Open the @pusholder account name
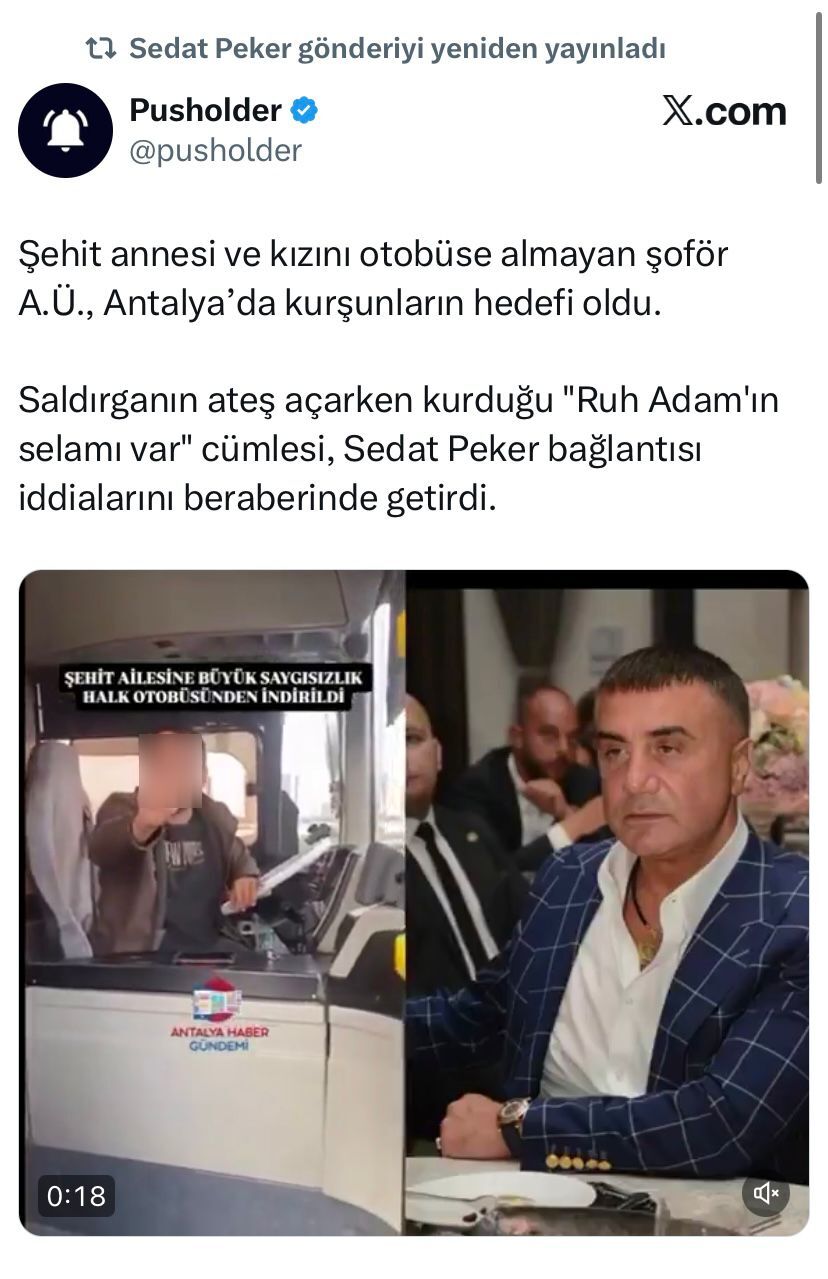828x1279 pixels. (x=215, y=150)
